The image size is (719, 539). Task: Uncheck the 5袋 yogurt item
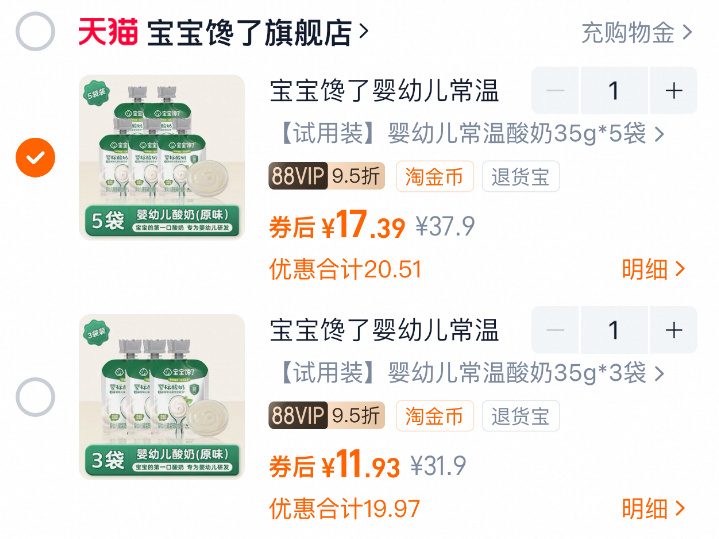(36, 158)
